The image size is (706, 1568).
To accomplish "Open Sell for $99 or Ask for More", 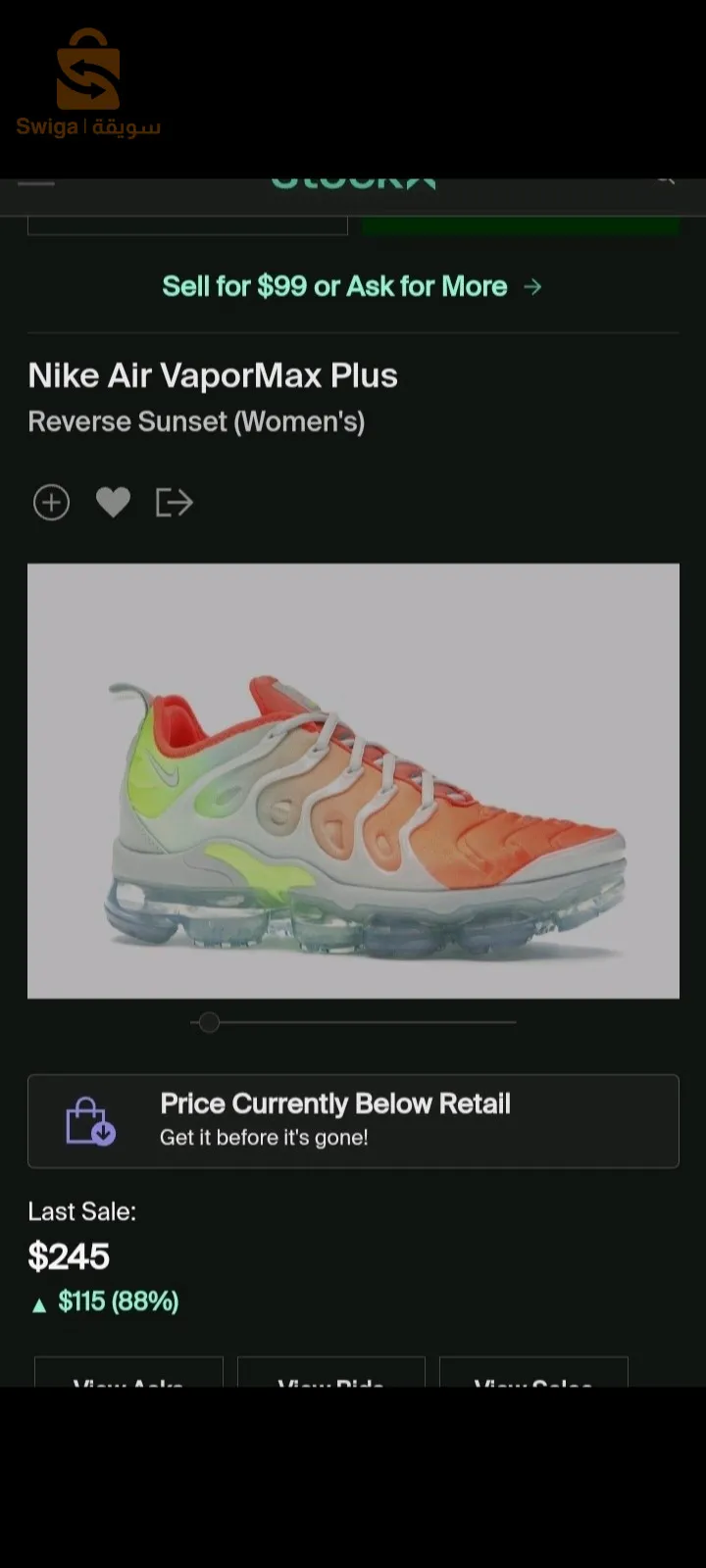I will [334, 286].
